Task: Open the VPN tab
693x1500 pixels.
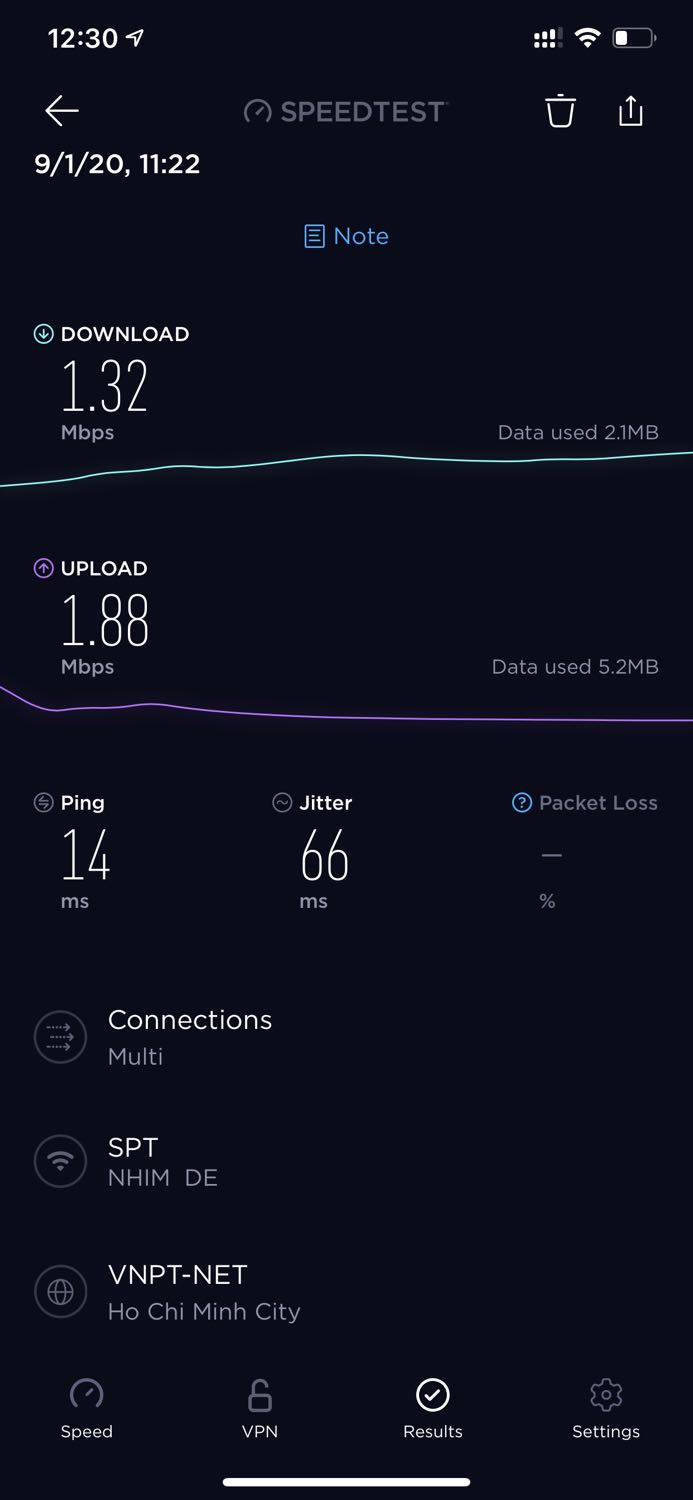Action: click(x=260, y=1408)
